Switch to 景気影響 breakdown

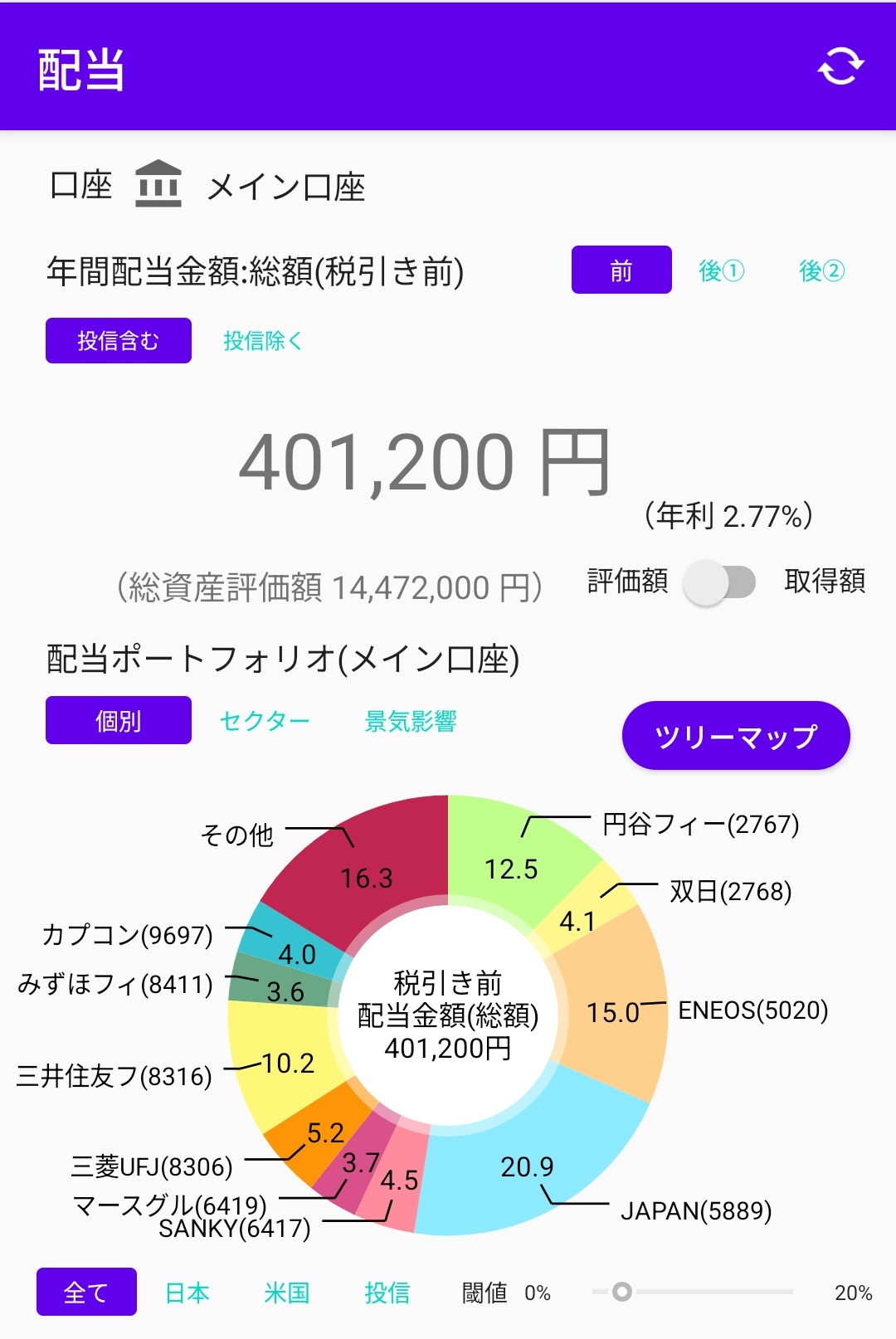411,721
